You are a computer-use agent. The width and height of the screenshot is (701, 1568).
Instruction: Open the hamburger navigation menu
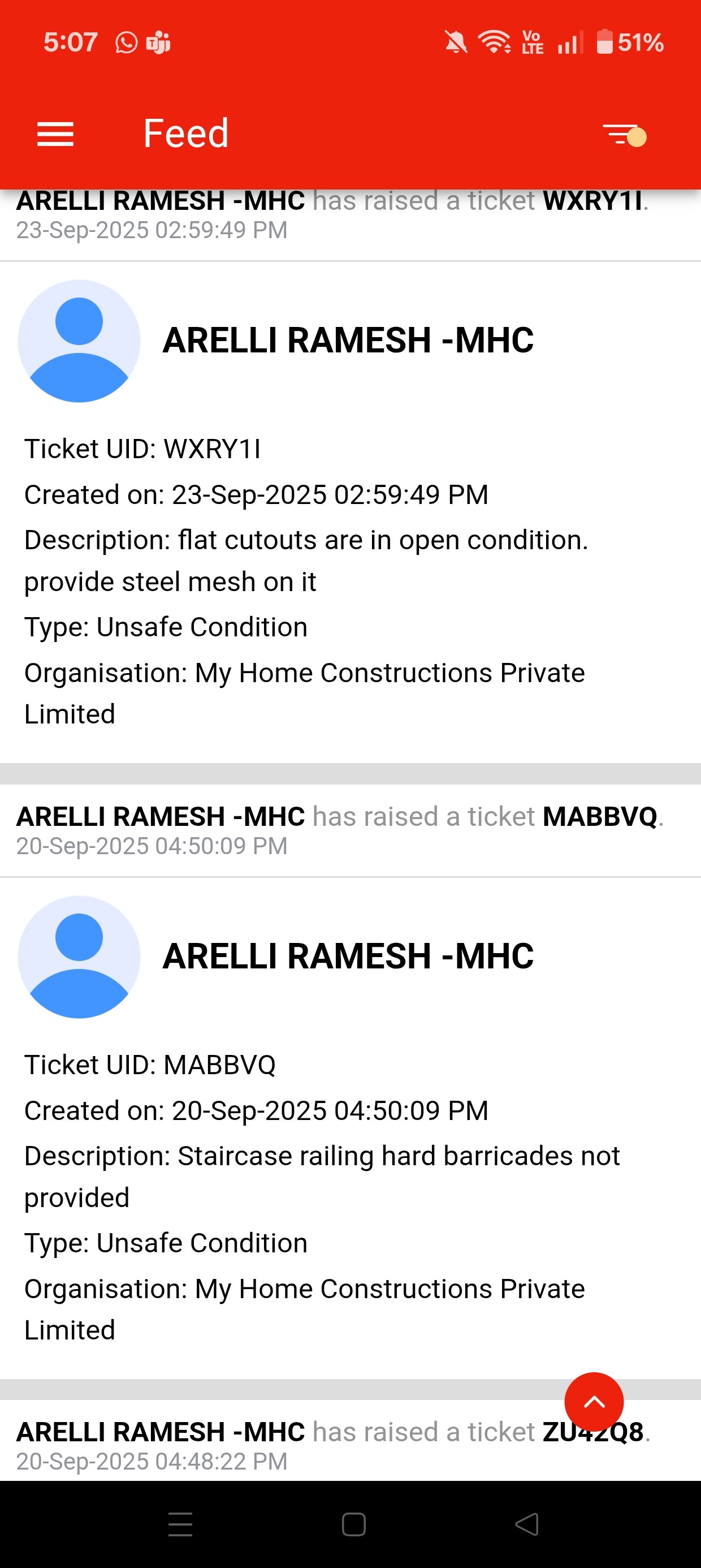[55, 133]
